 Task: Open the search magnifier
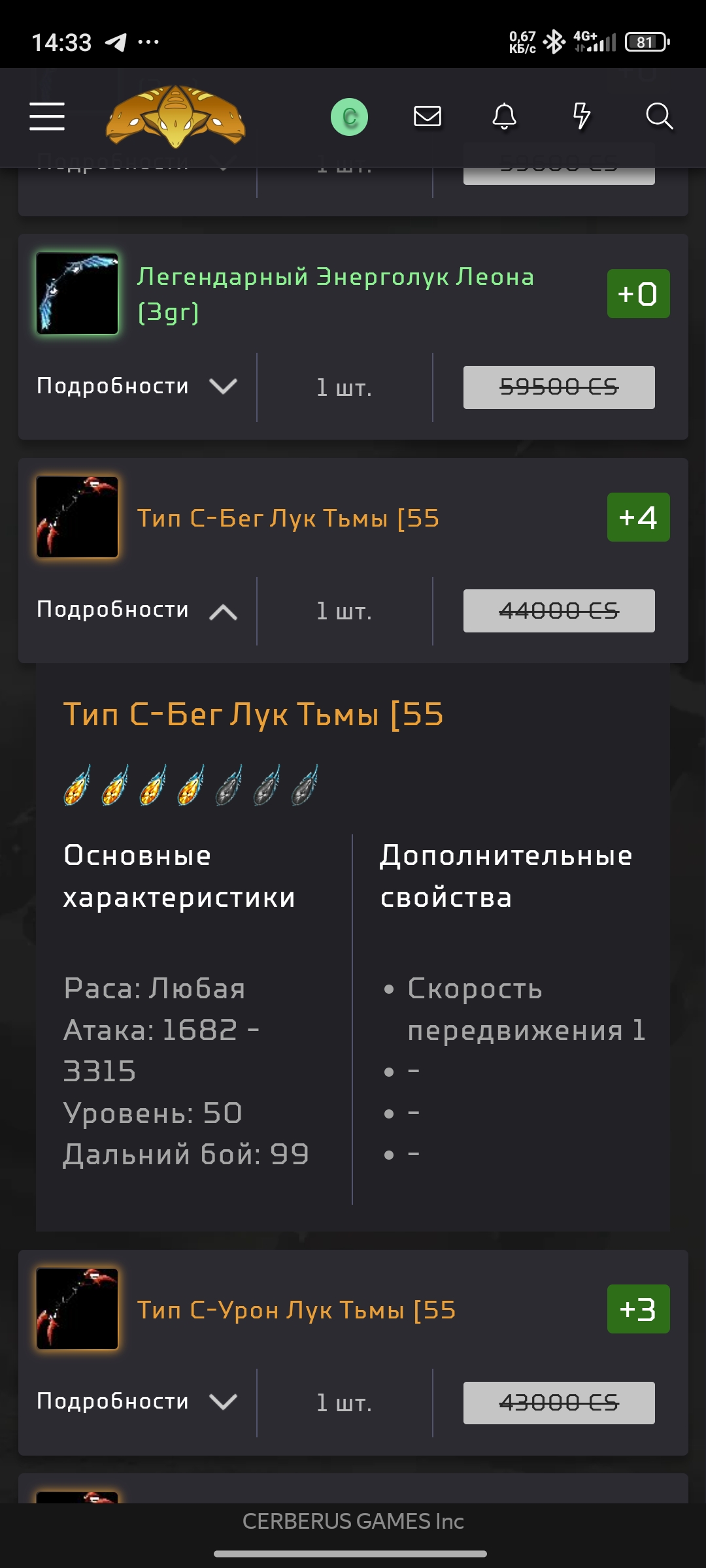point(659,117)
